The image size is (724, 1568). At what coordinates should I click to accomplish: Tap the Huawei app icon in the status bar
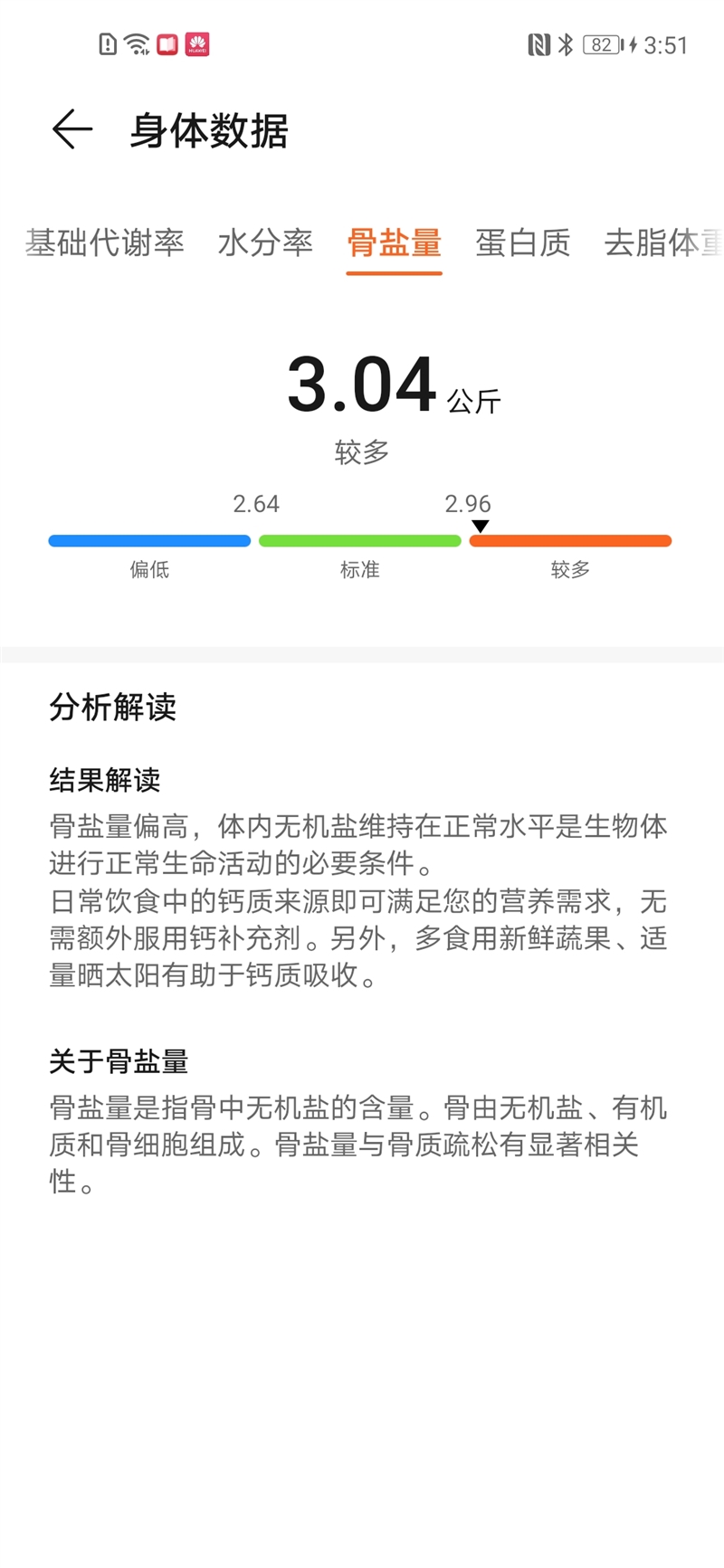tap(197, 43)
